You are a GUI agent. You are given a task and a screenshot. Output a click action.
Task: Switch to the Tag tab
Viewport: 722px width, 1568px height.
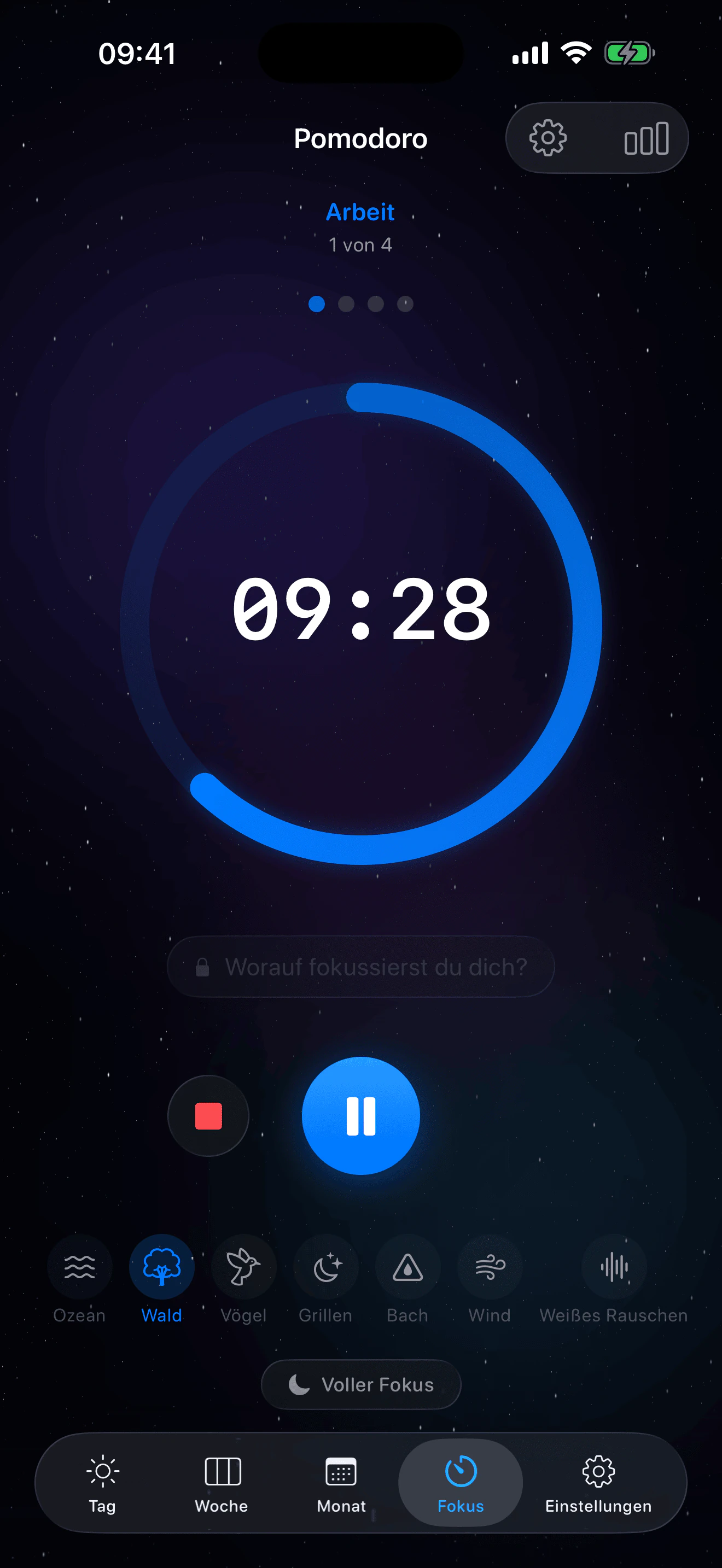coord(102,1483)
